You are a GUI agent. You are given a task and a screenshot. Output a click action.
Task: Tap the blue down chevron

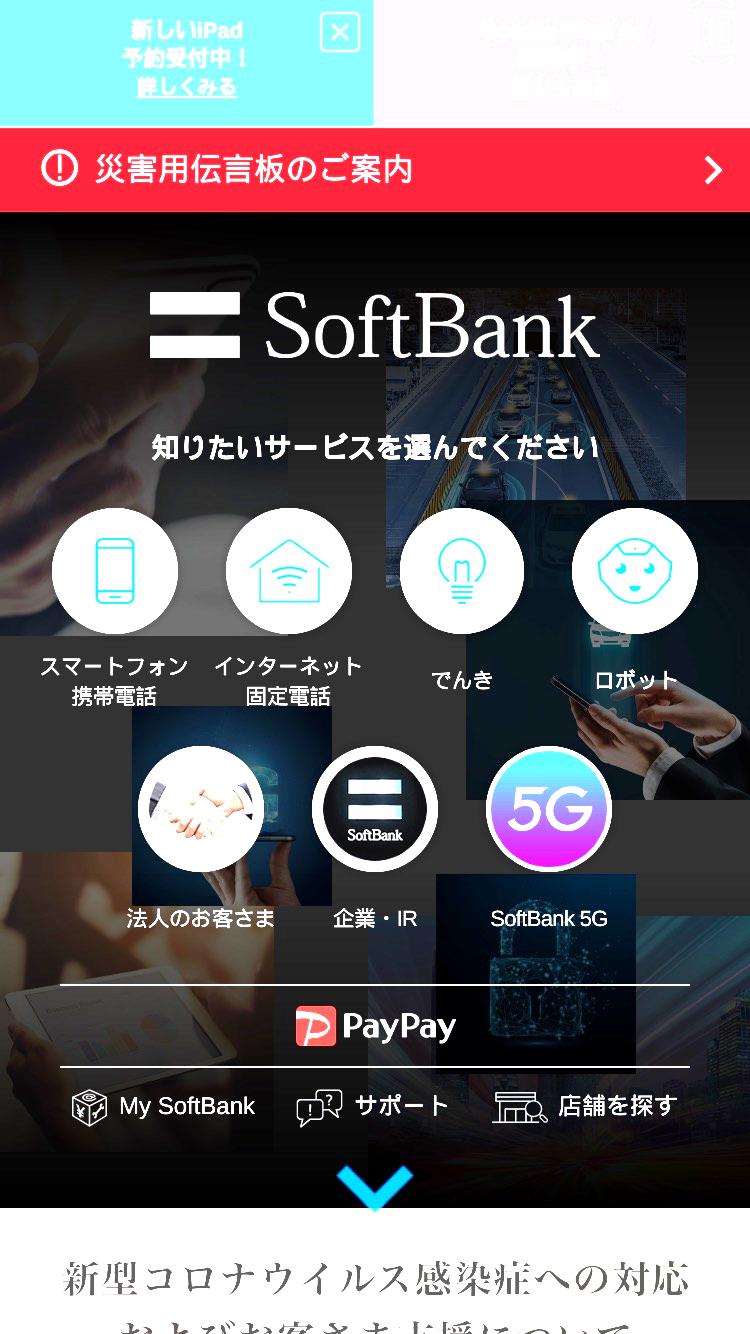375,1188
